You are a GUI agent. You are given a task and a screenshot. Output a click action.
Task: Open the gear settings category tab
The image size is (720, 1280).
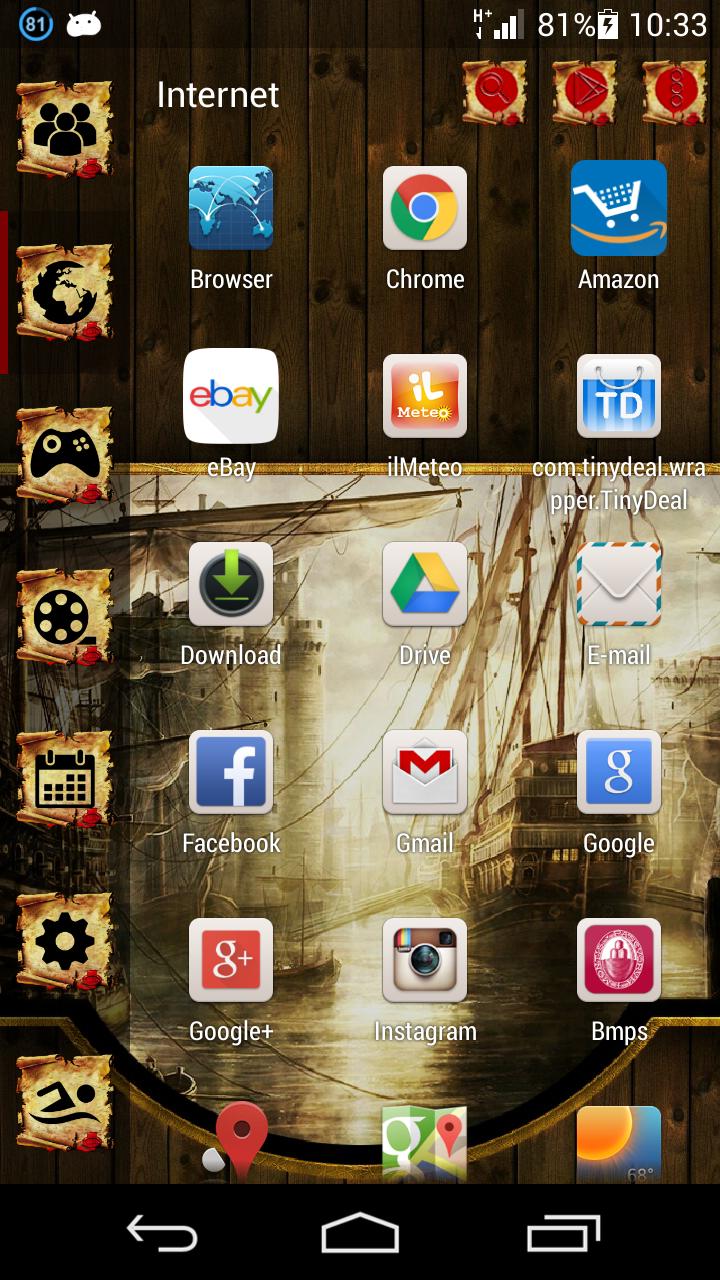[65, 942]
